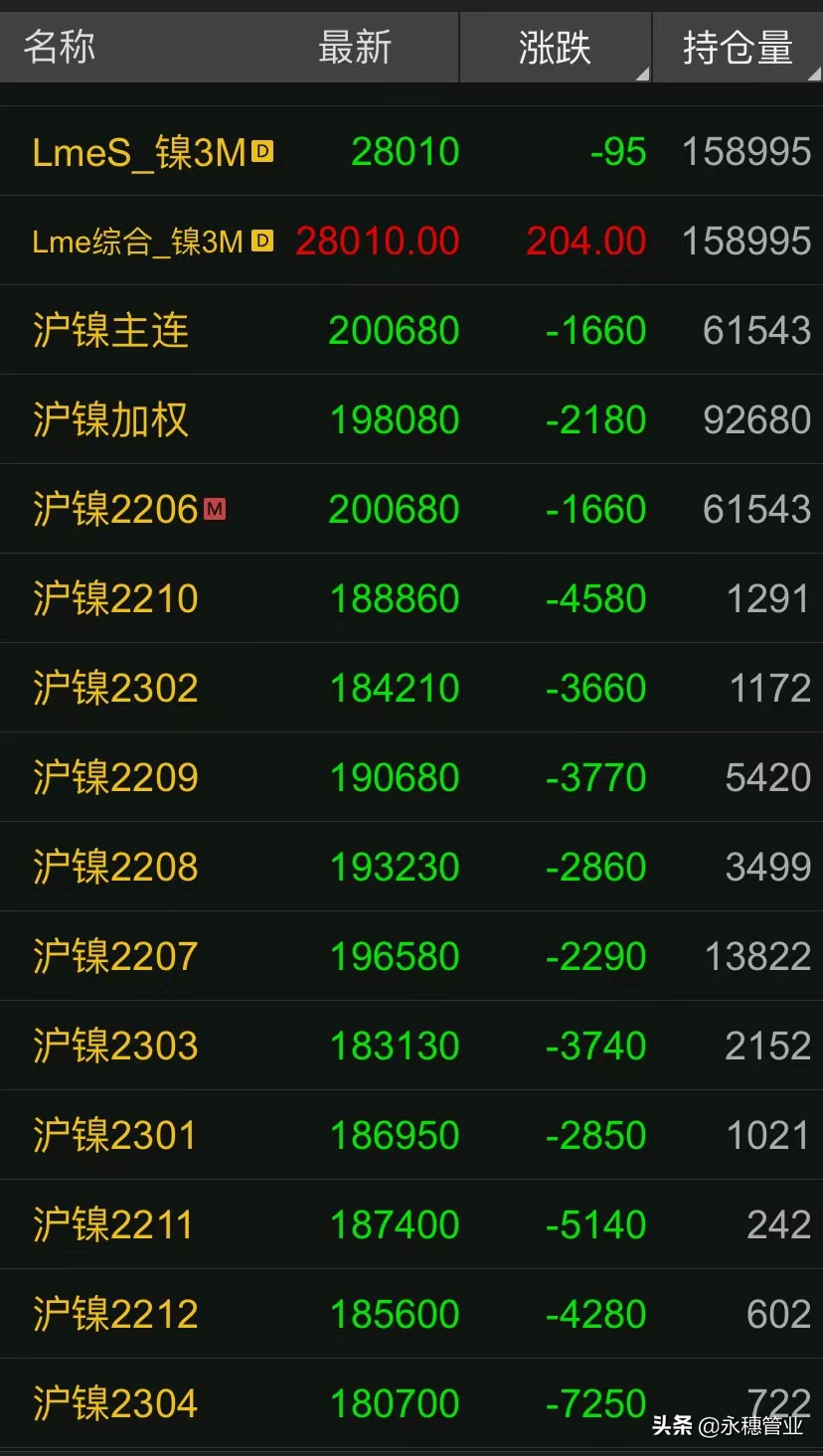The width and height of the screenshot is (823, 1456).
Task: Open the 沪镍2208 row
Action: (x=411, y=867)
